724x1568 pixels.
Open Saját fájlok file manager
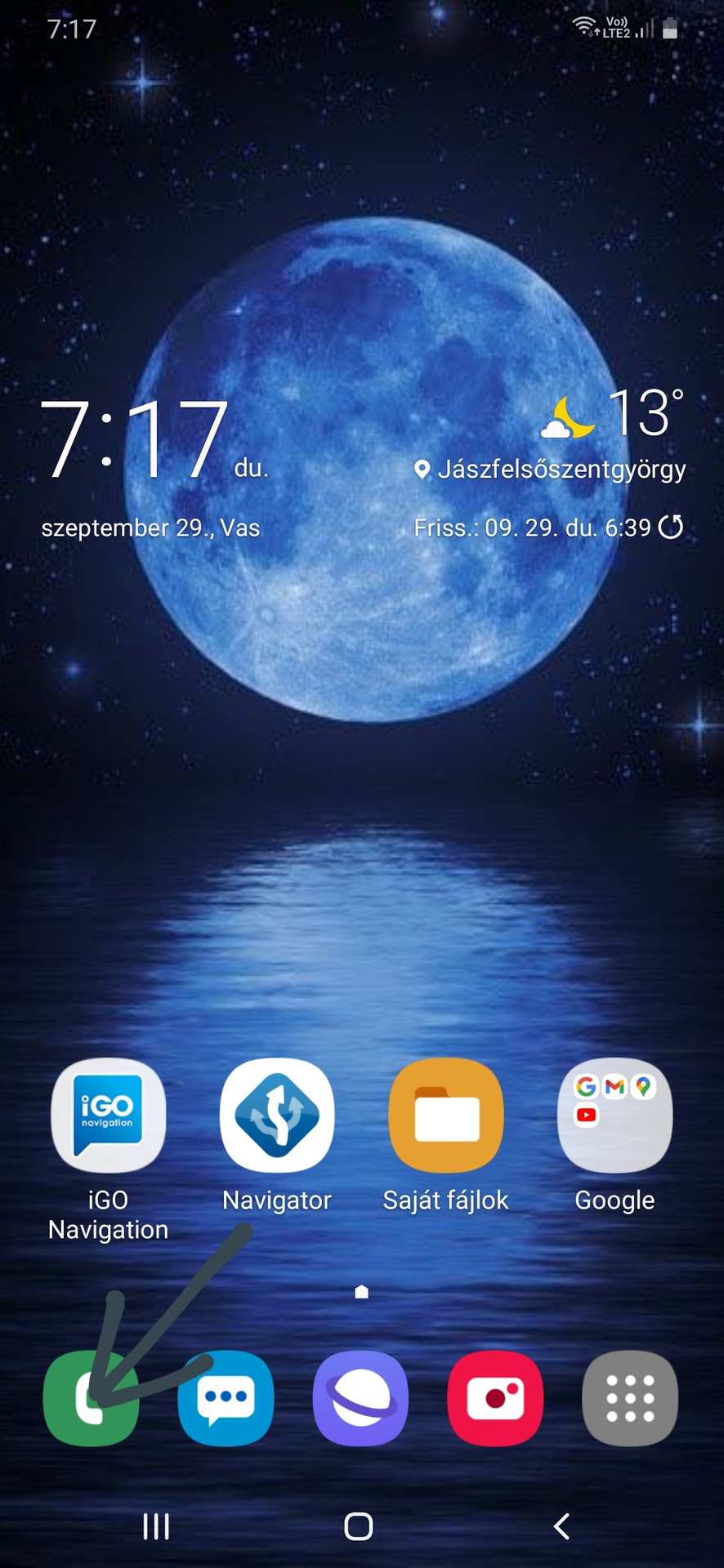click(x=446, y=1116)
